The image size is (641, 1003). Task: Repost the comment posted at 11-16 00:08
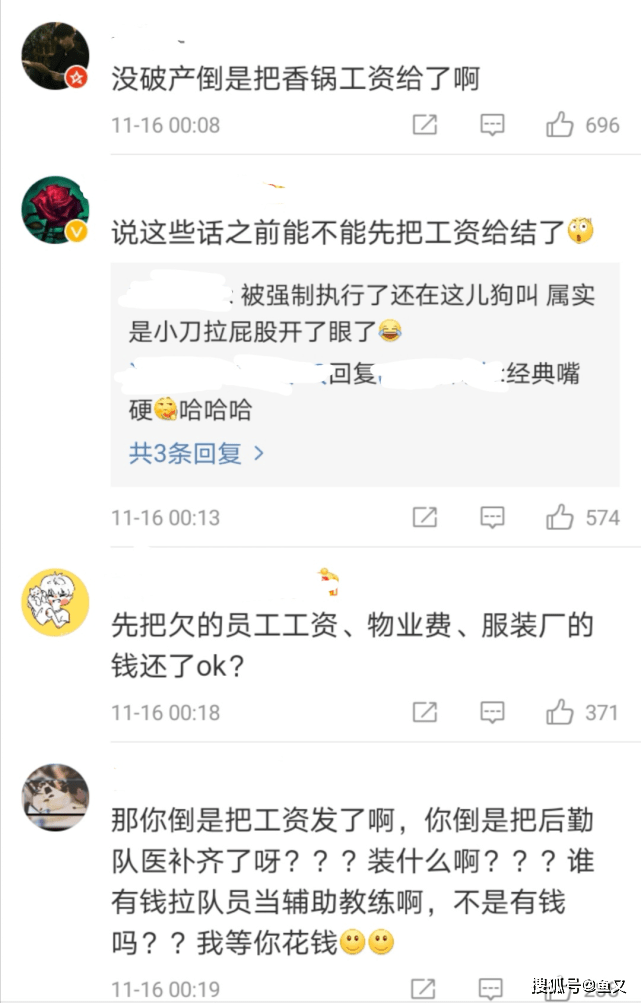pyautogui.click(x=425, y=125)
